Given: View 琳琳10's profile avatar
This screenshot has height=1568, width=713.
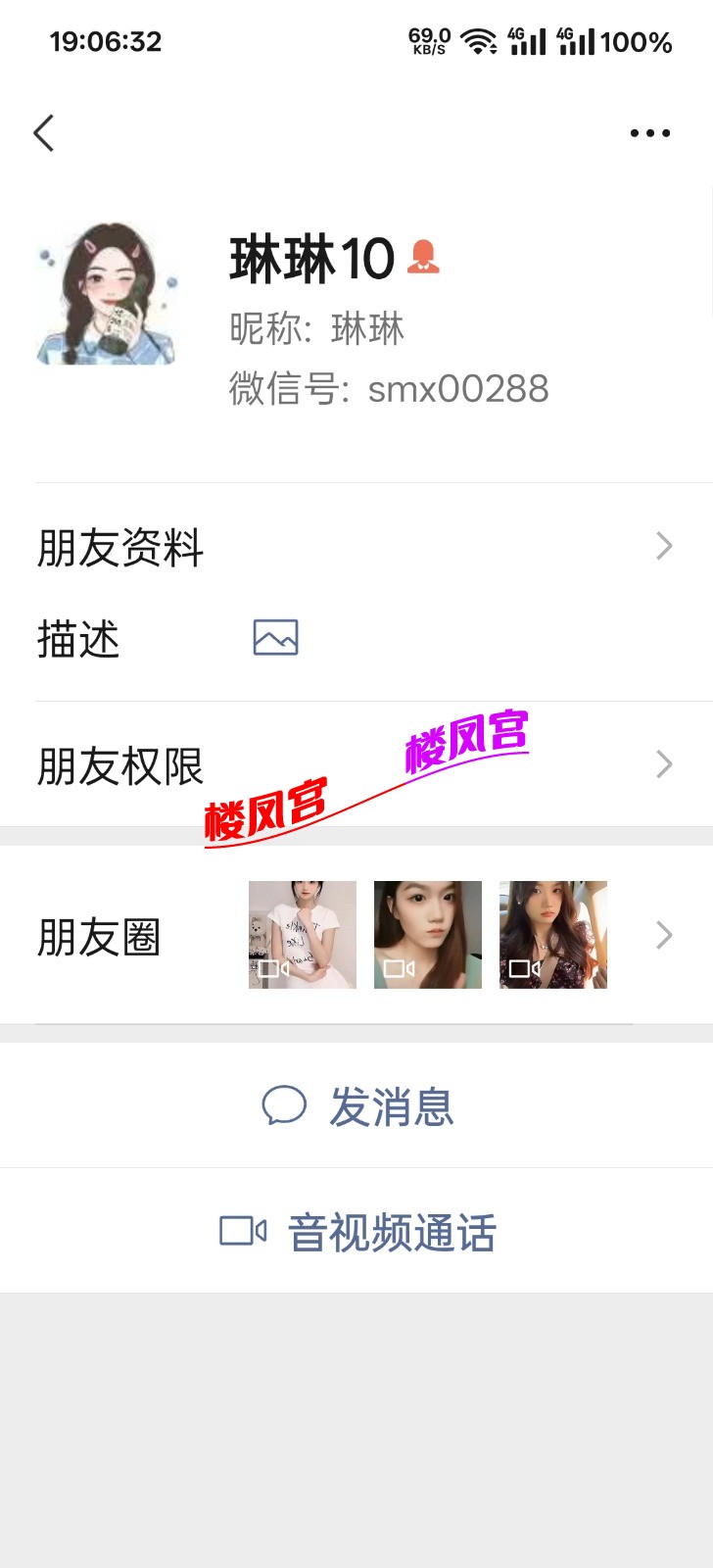Looking at the screenshot, I should pyautogui.click(x=108, y=294).
